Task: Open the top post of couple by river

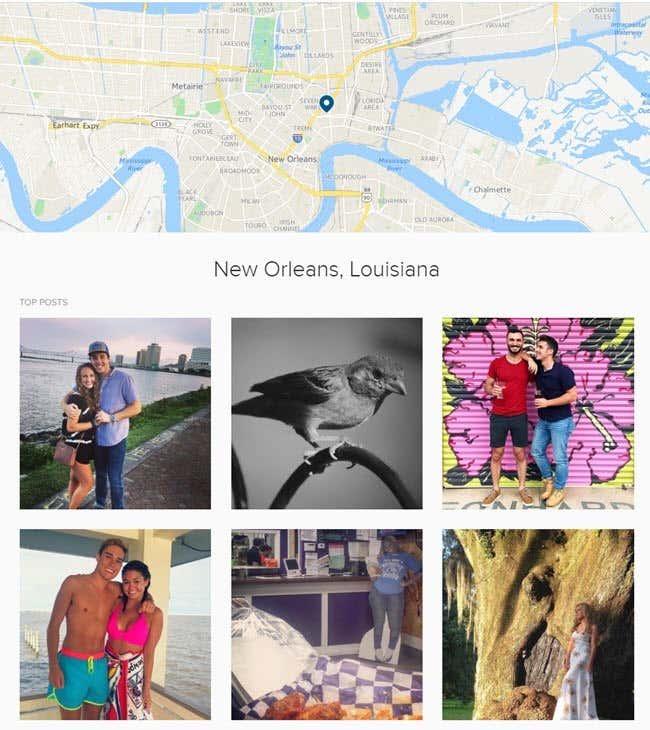Action: (115, 413)
